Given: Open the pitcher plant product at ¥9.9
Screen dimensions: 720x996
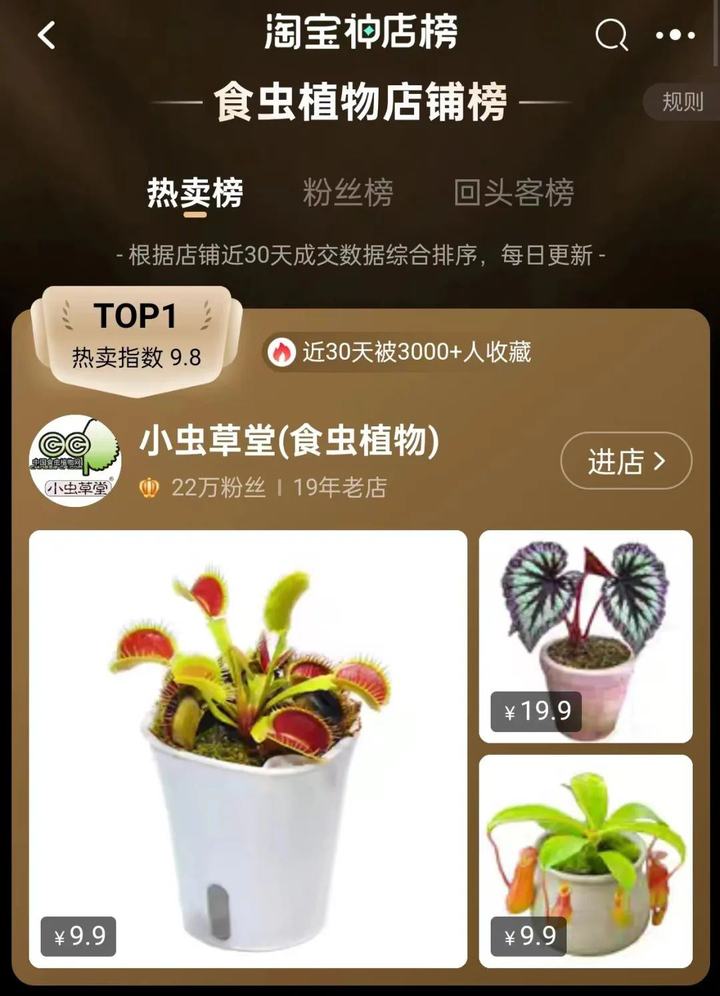Looking at the screenshot, I should pyautogui.click(x=586, y=861).
